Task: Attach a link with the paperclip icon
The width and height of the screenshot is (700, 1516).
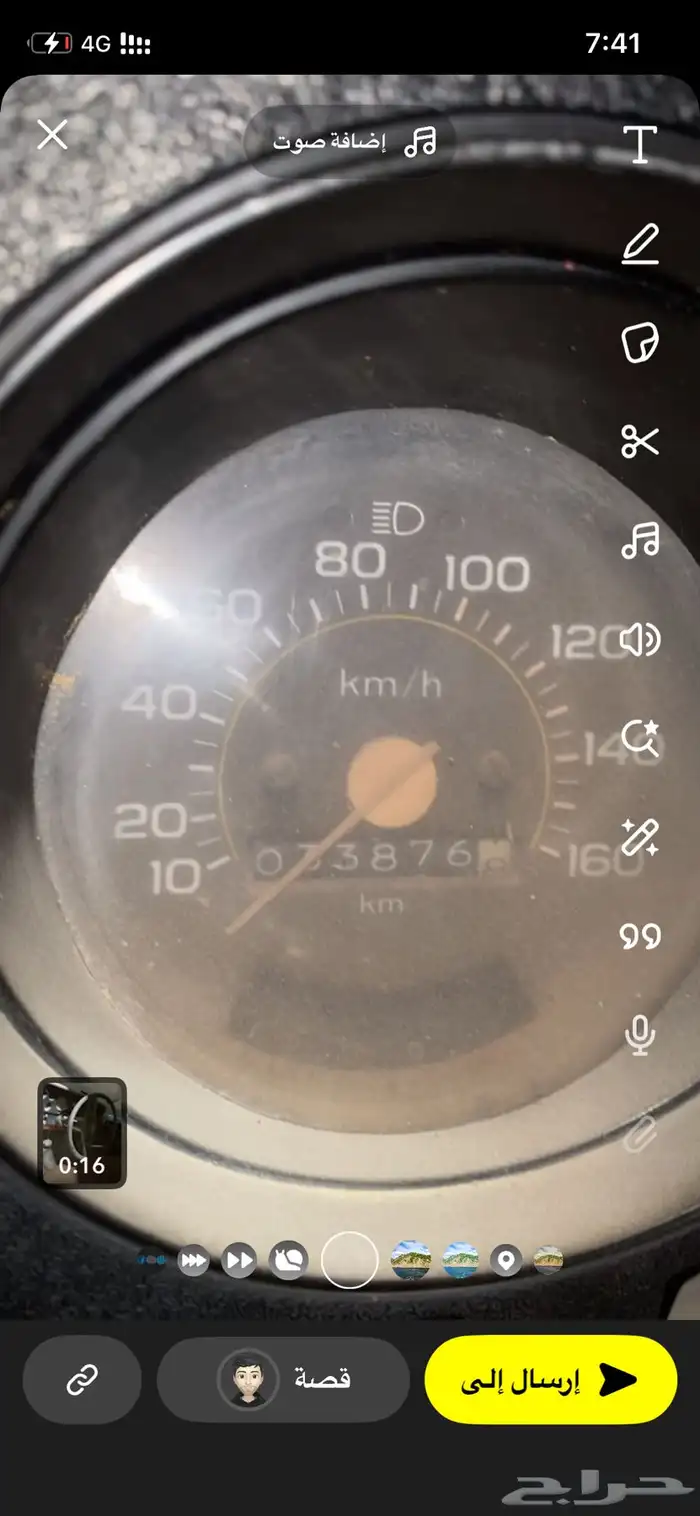Action: [x=640, y=1134]
